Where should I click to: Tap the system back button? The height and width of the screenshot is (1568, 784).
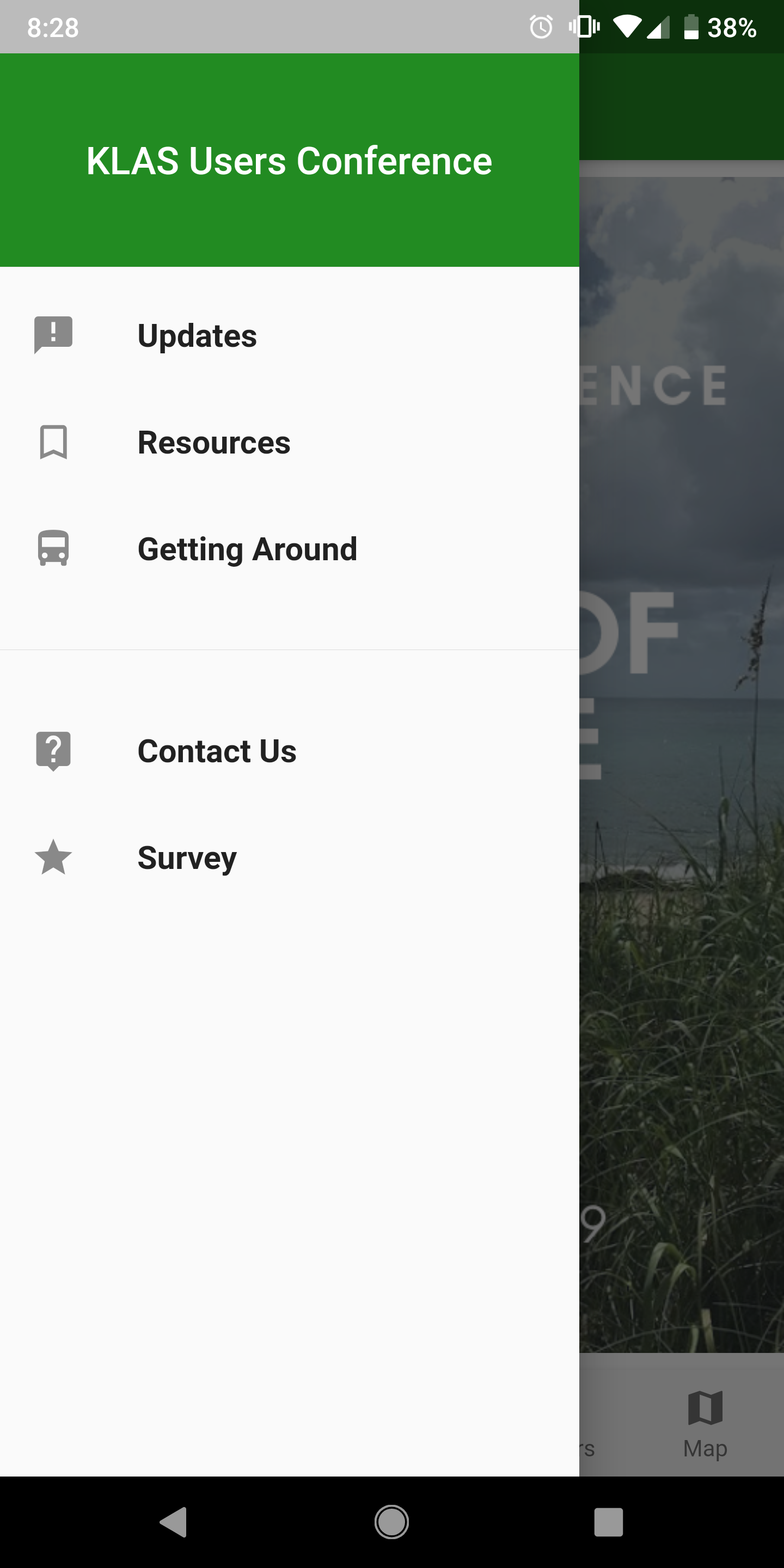[174, 1522]
